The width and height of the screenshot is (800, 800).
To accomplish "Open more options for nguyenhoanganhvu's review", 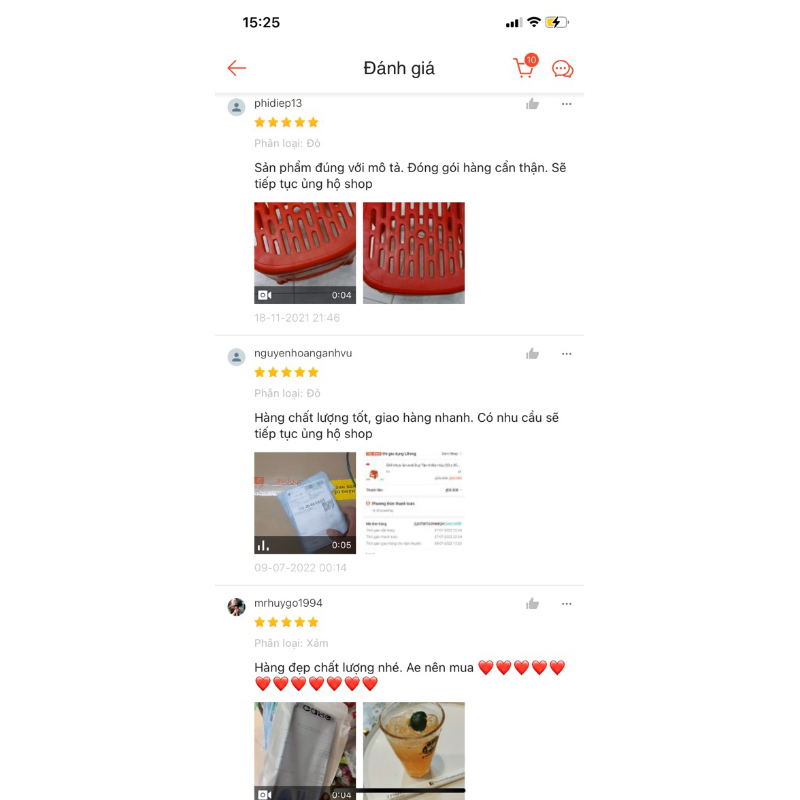I will (567, 354).
